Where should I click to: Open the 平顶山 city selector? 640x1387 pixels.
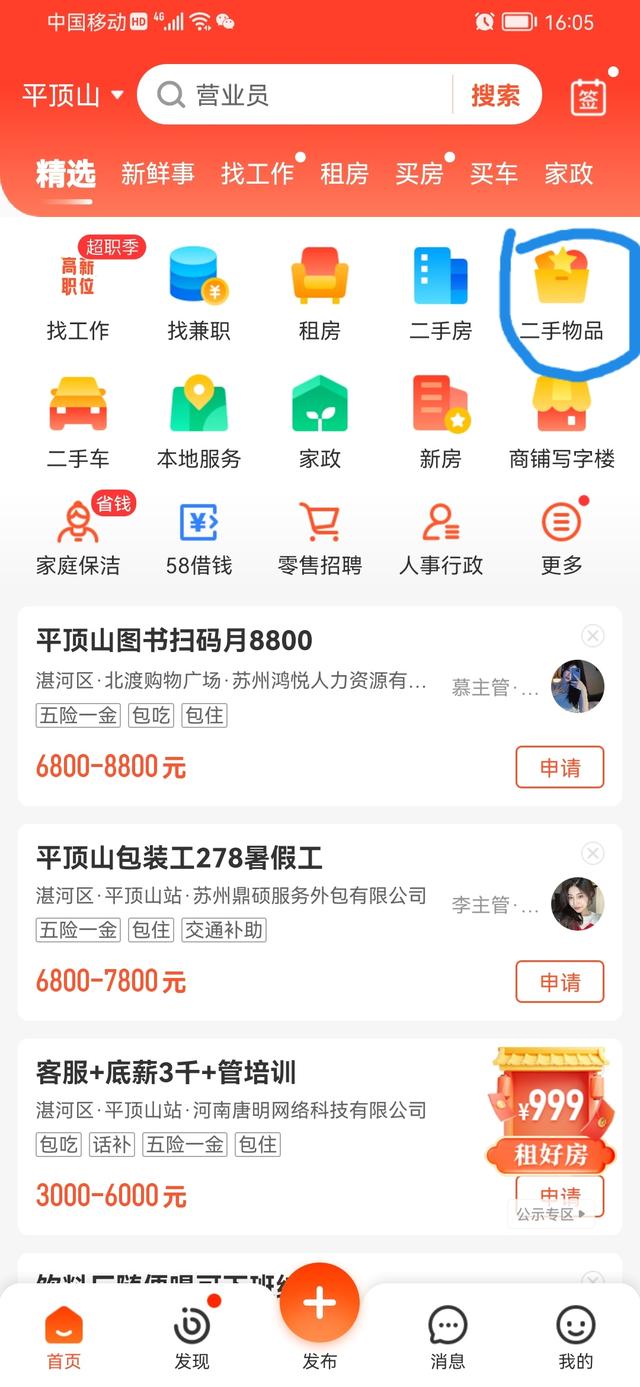[73, 96]
